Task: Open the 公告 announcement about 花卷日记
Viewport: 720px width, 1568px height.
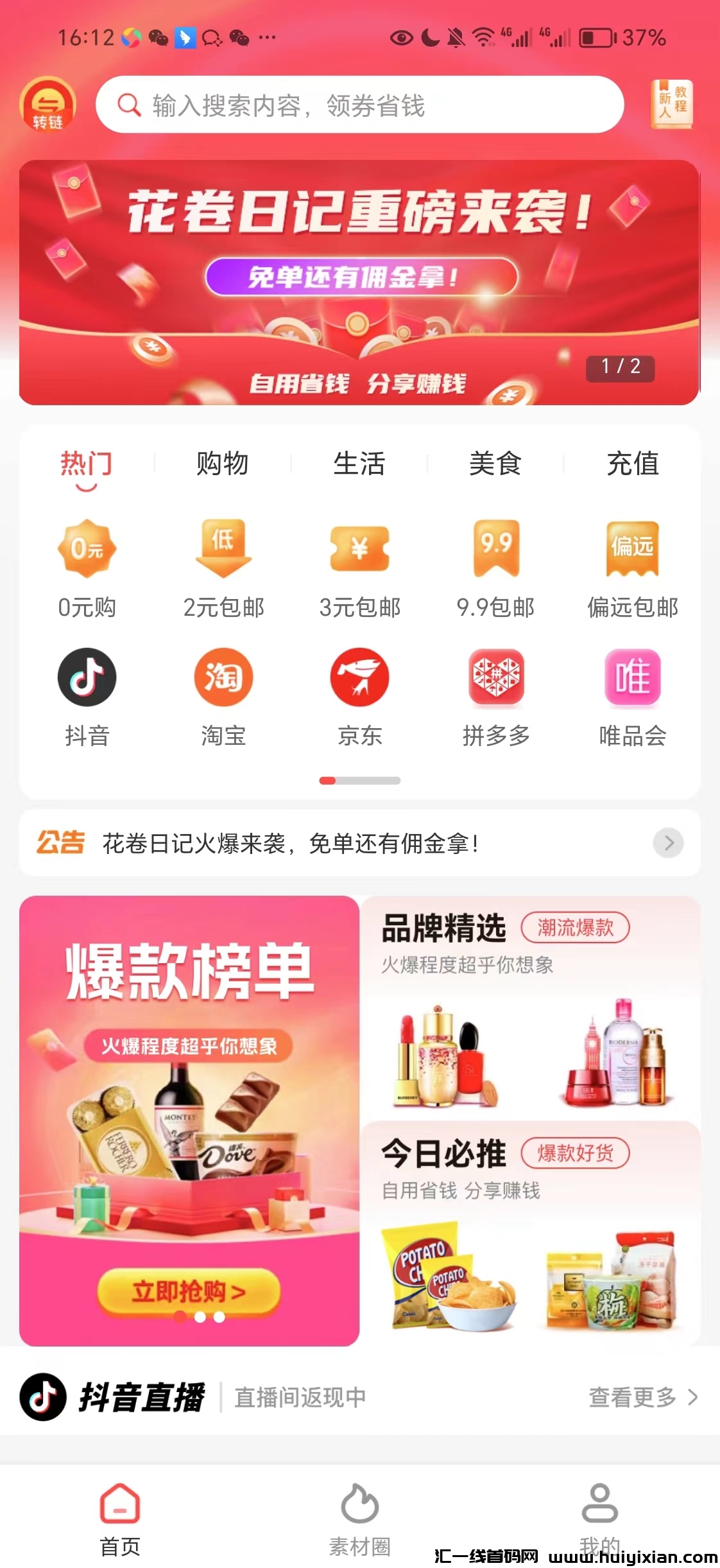Action: [359, 843]
